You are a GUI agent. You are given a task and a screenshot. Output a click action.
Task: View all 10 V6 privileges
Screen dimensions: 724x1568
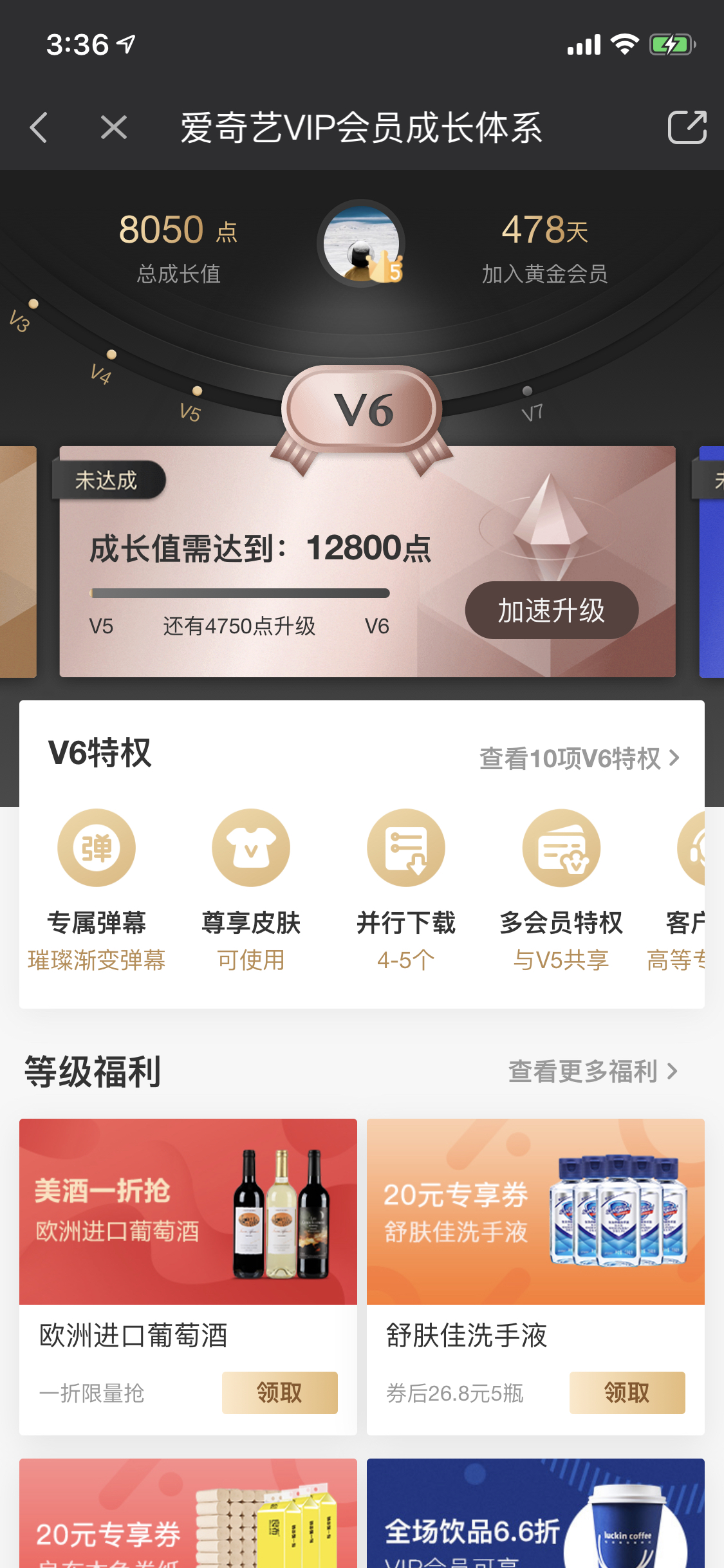coord(580,758)
